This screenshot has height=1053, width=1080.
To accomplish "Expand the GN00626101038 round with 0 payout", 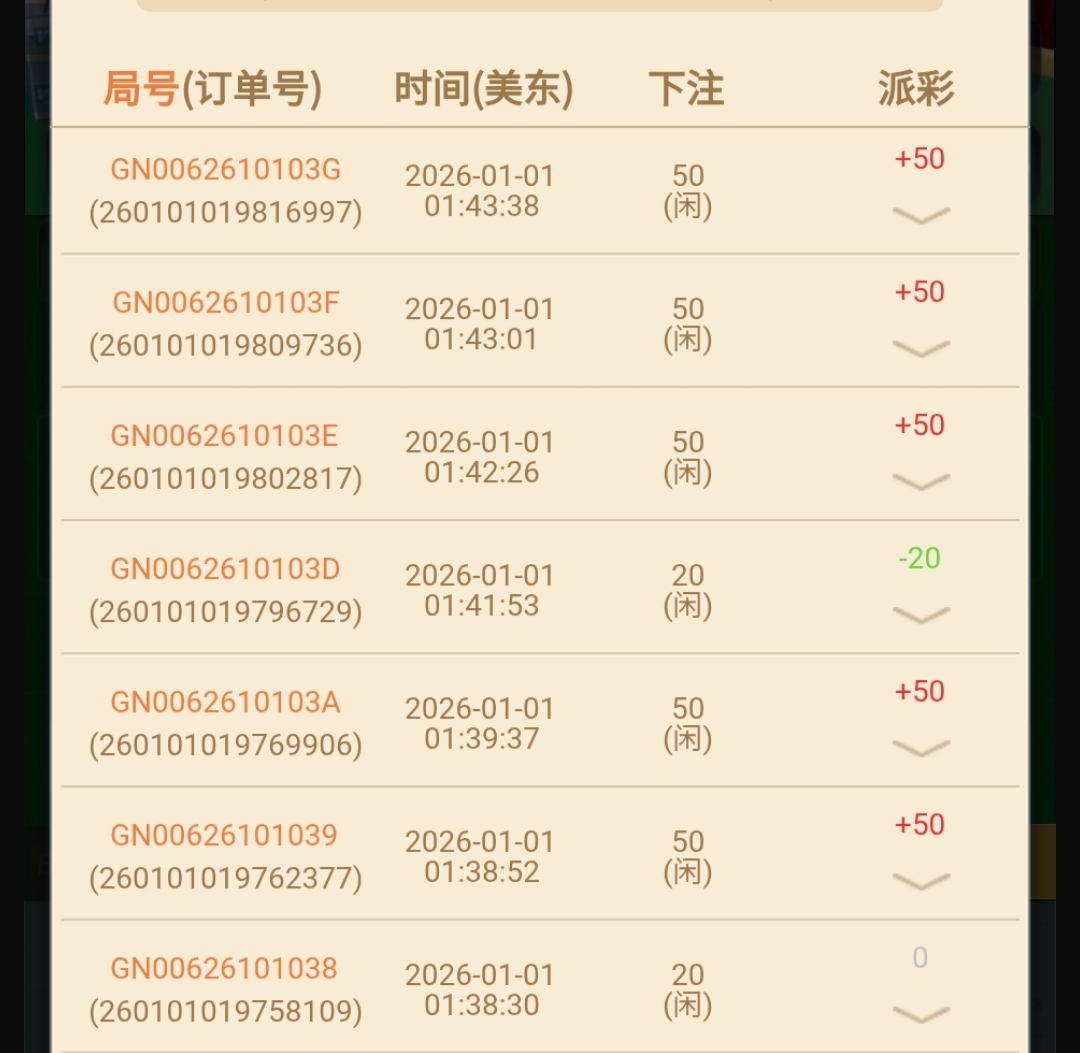I will click(x=920, y=1014).
